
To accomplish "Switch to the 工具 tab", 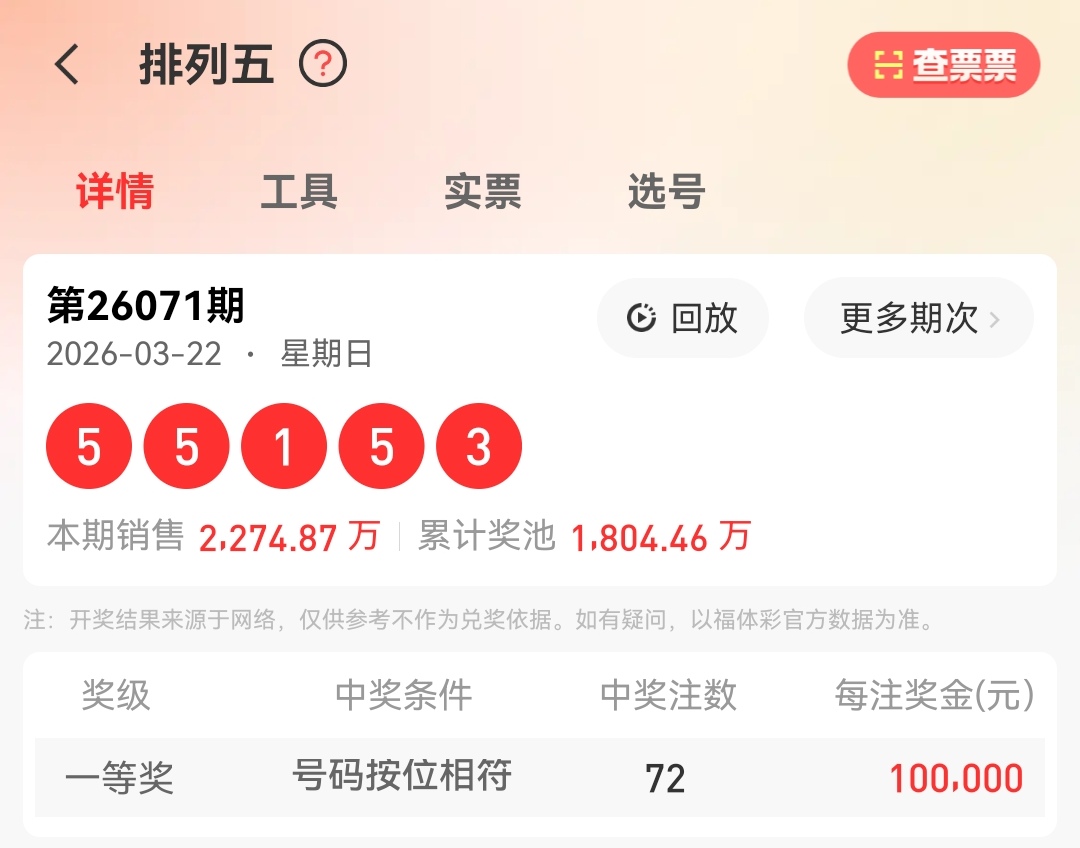I will [299, 191].
